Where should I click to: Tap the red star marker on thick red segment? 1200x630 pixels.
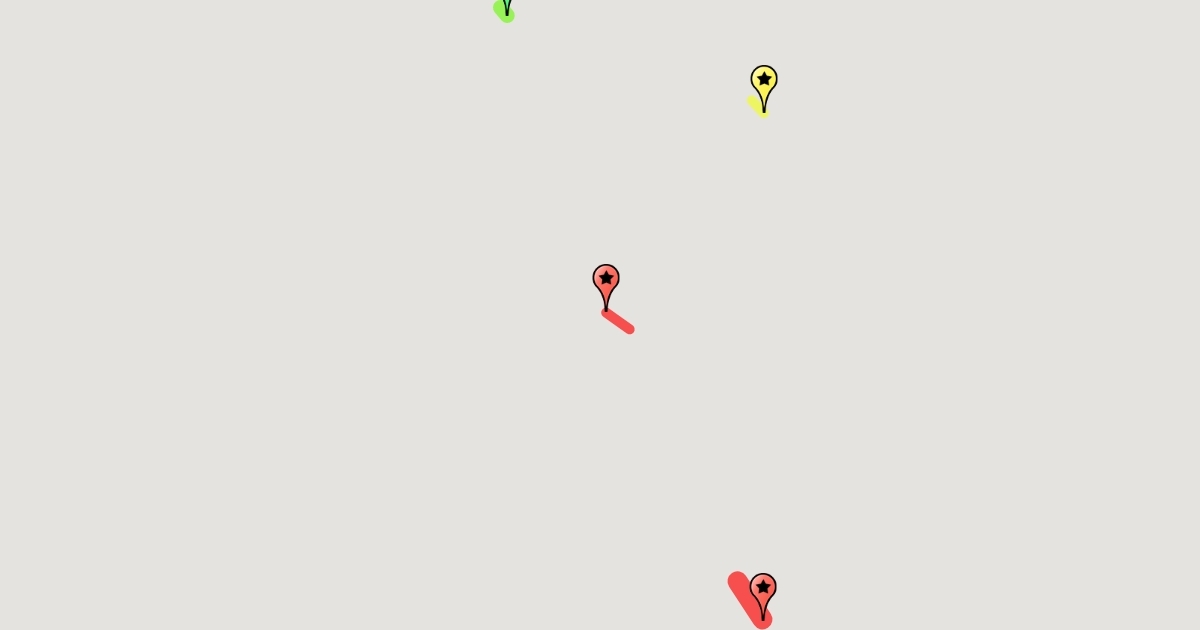(763, 588)
